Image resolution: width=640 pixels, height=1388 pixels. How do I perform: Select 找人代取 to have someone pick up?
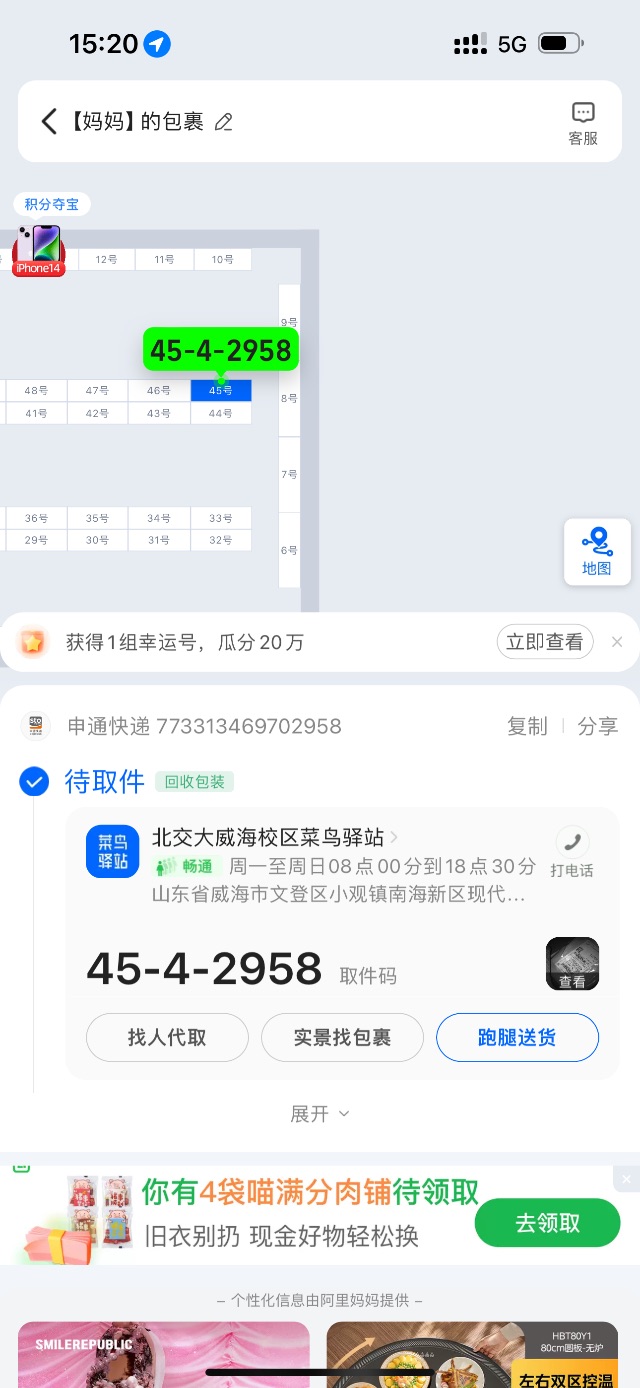167,1037
